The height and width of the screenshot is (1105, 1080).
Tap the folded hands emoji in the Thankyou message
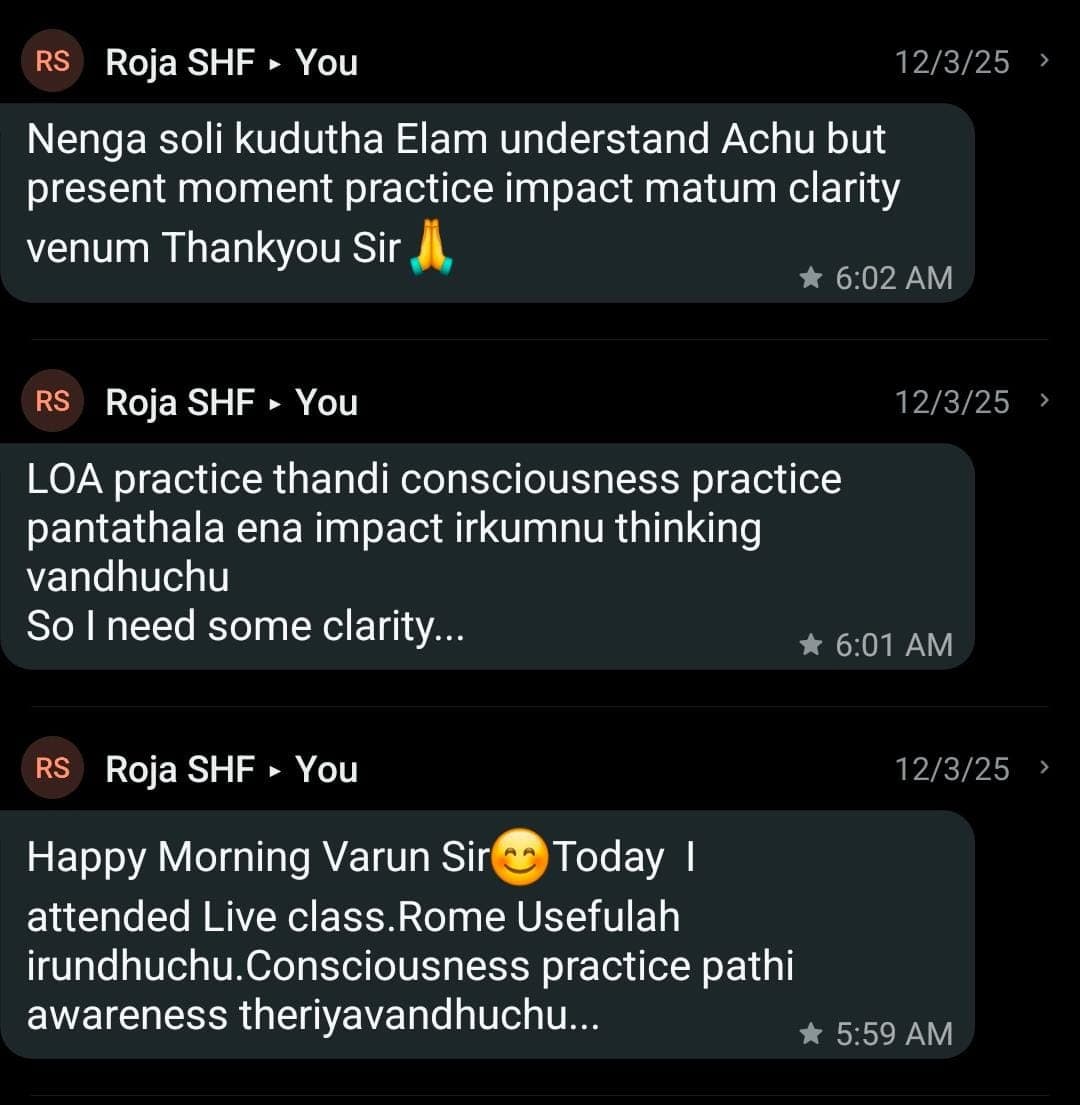tap(433, 248)
